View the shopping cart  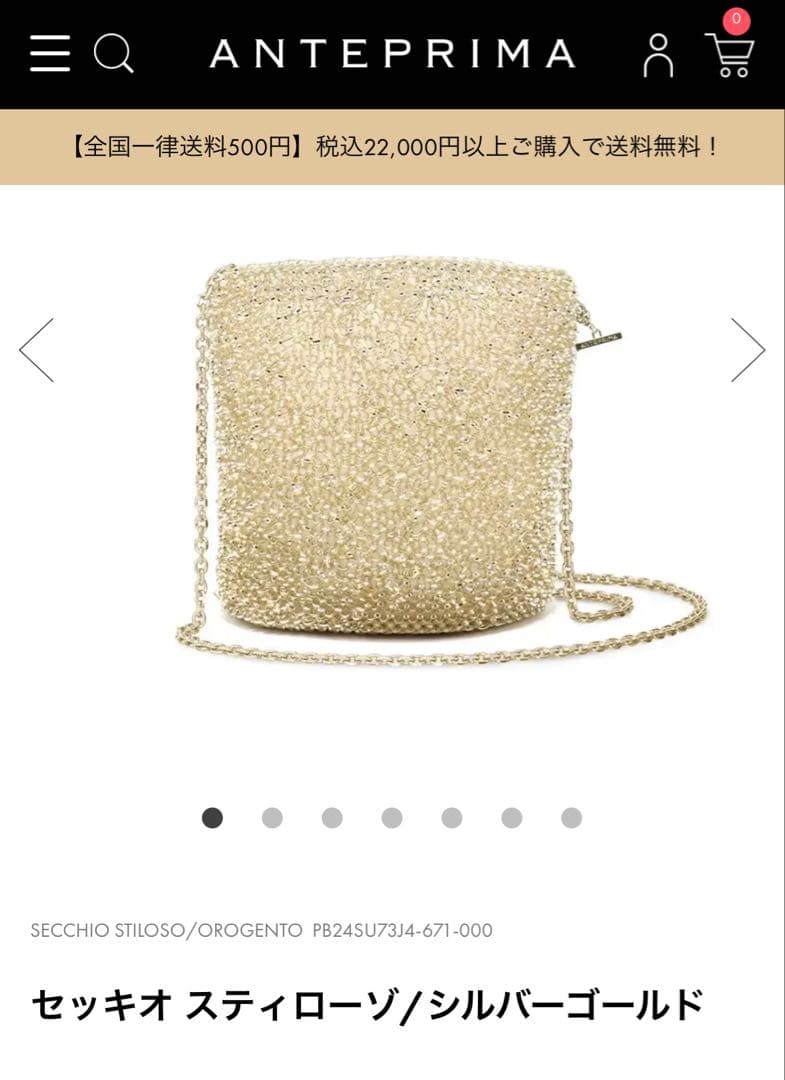pos(730,55)
